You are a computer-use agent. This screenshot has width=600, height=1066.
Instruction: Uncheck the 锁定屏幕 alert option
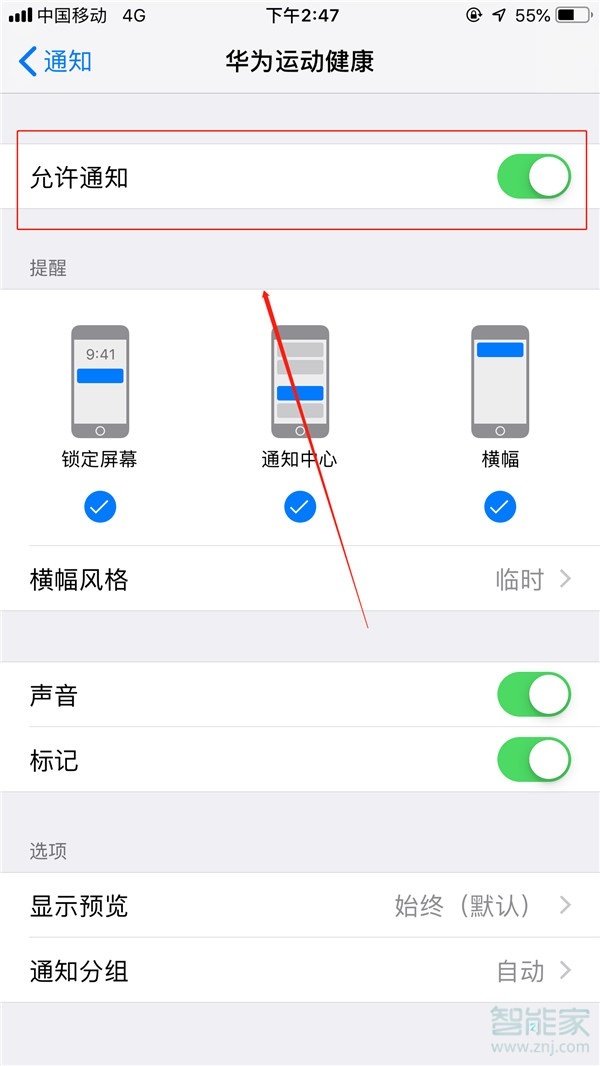pos(100,506)
